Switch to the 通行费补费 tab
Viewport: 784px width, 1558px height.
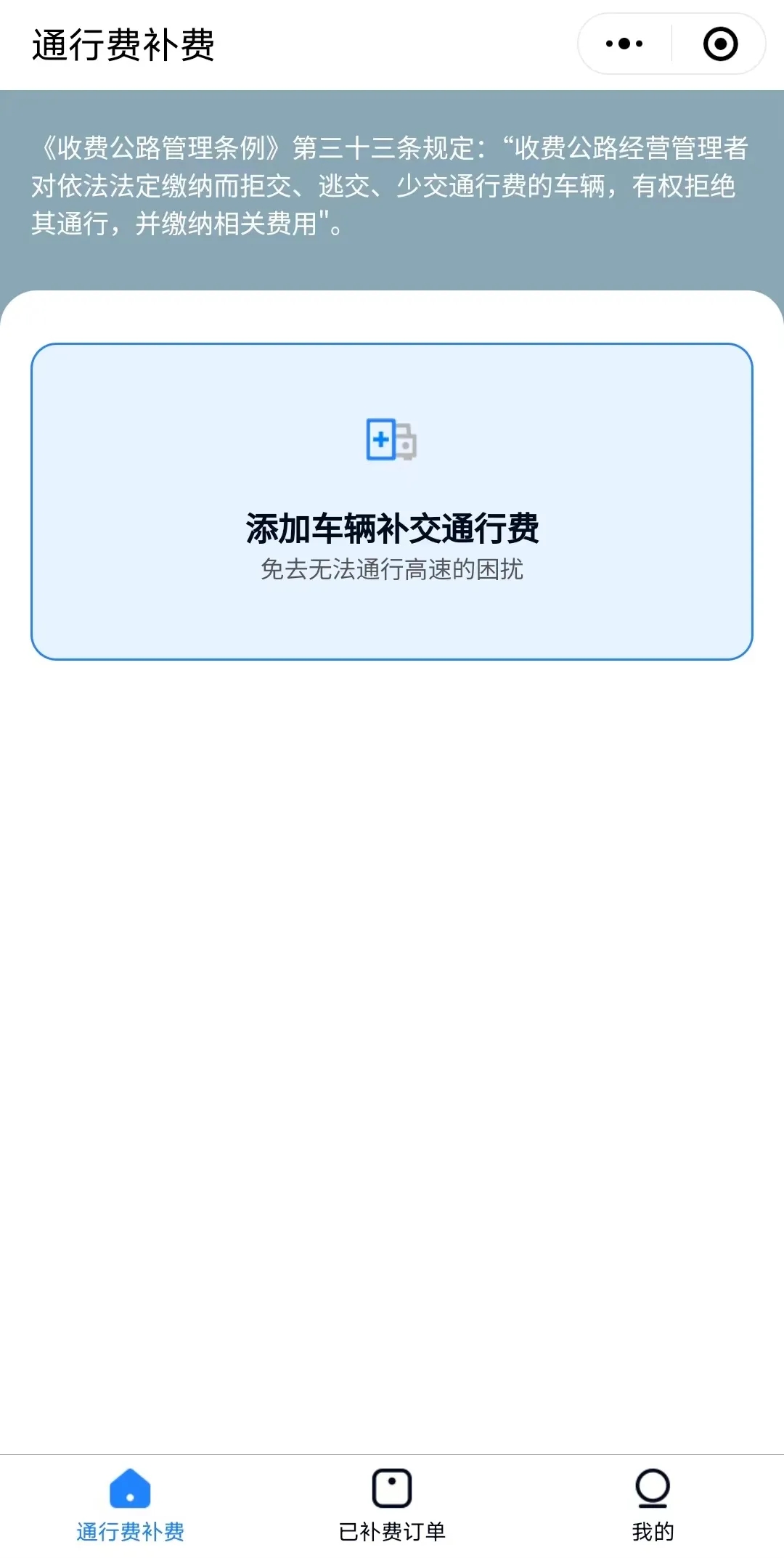coord(131,1506)
